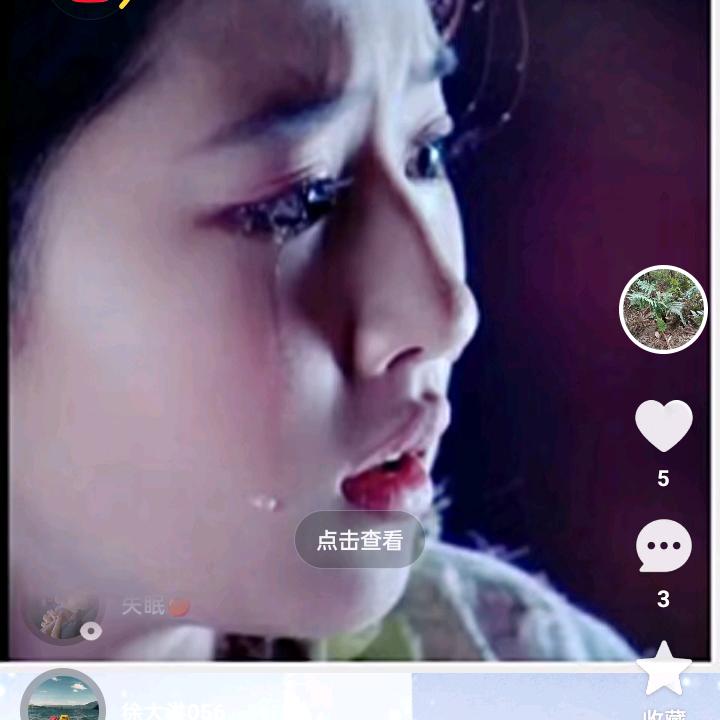Like this video with the heart icon
720x720 pixels.
coord(664,427)
